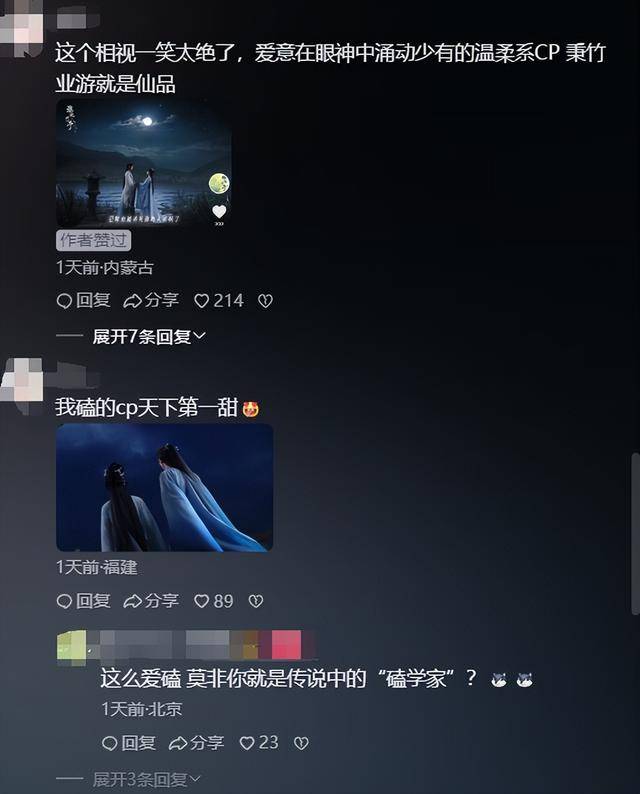
Task: Dislike the reply from 北京
Action: pos(301,743)
